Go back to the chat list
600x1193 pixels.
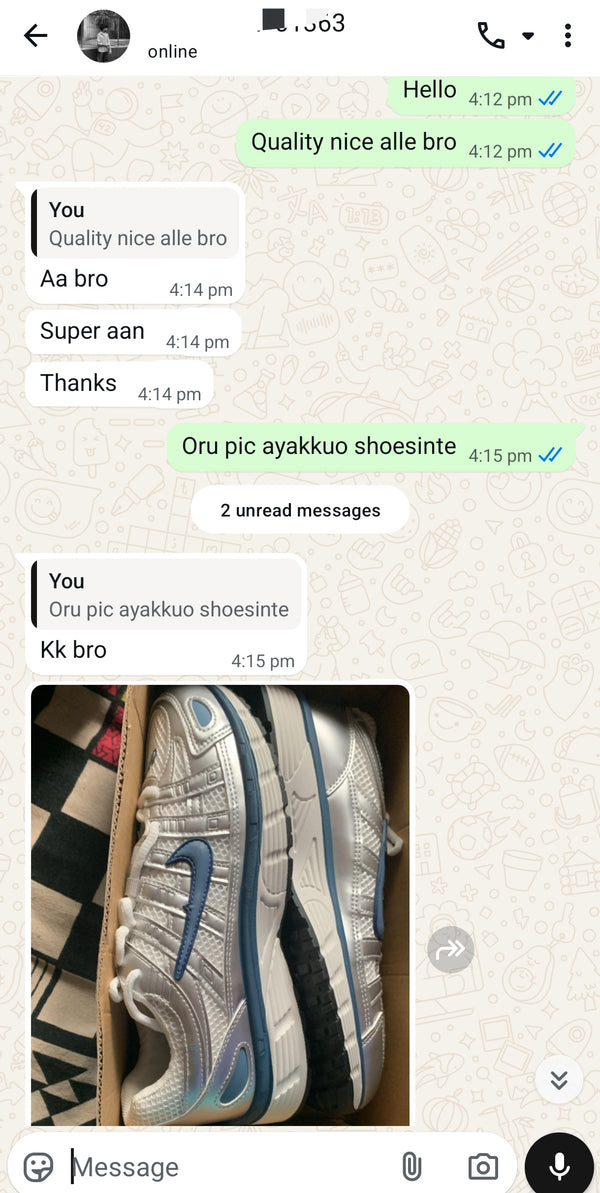(36, 37)
